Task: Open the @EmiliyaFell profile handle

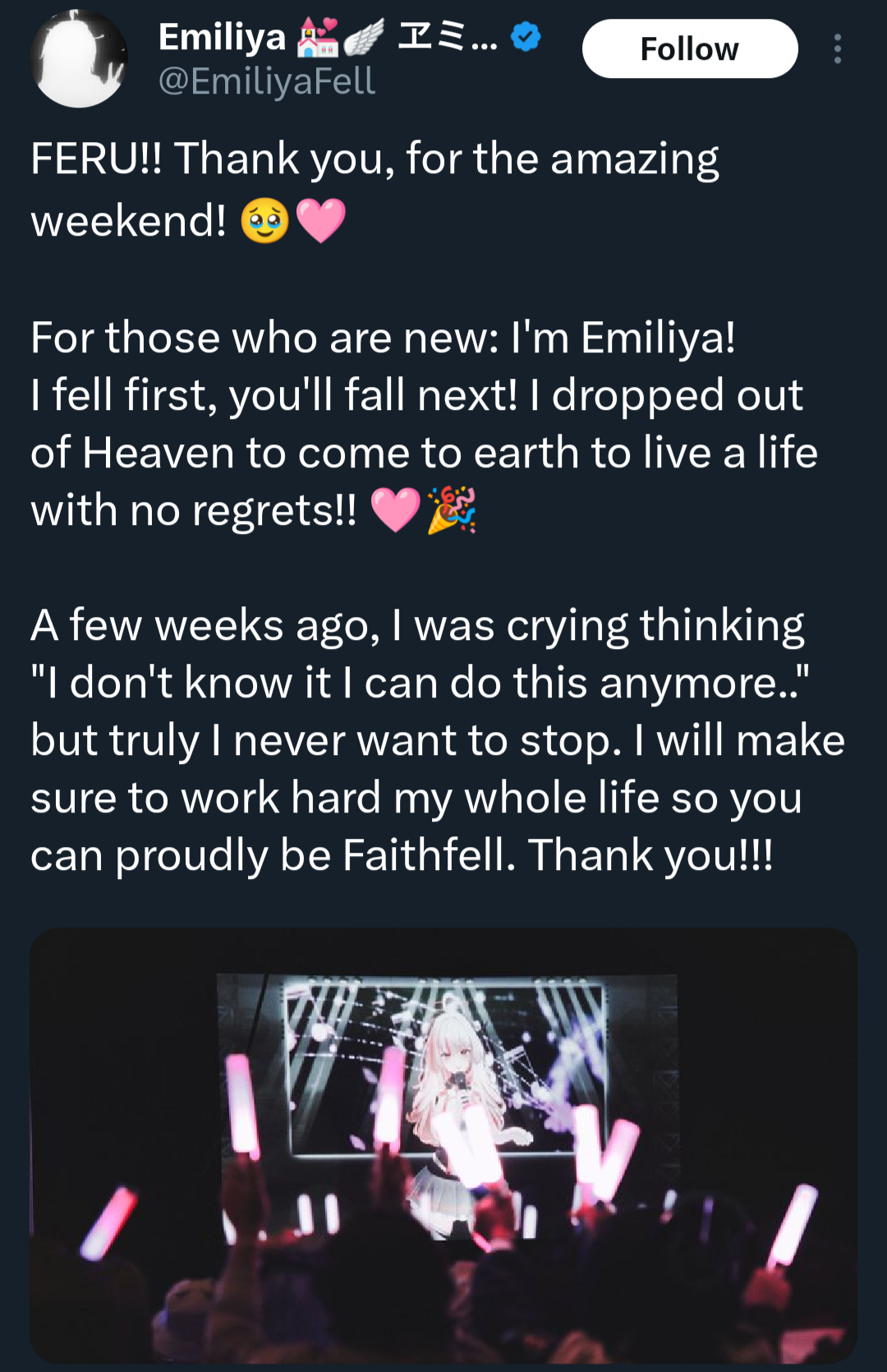Action: [x=266, y=81]
